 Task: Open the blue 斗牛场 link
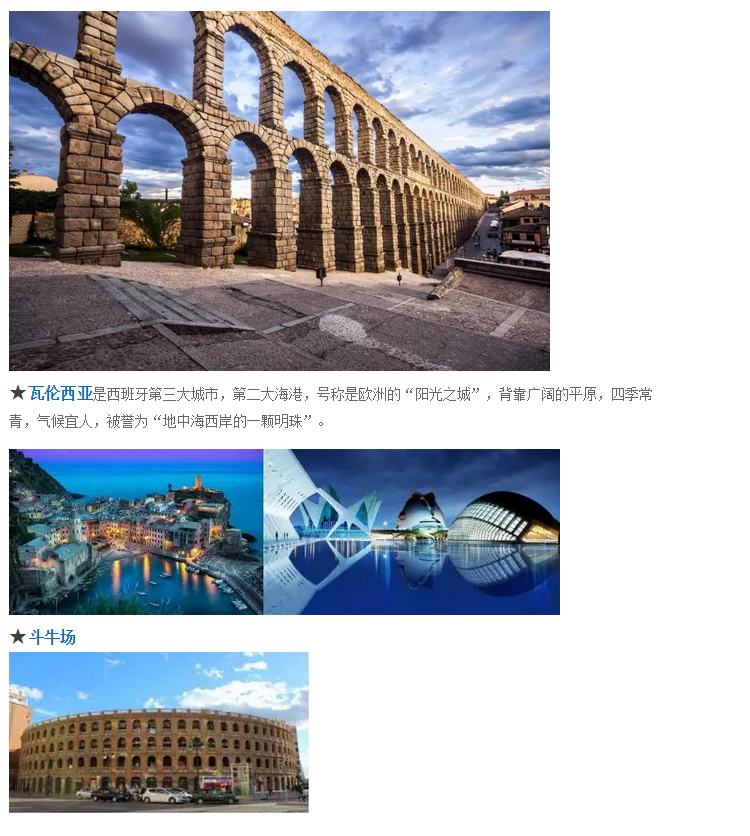coord(52,637)
